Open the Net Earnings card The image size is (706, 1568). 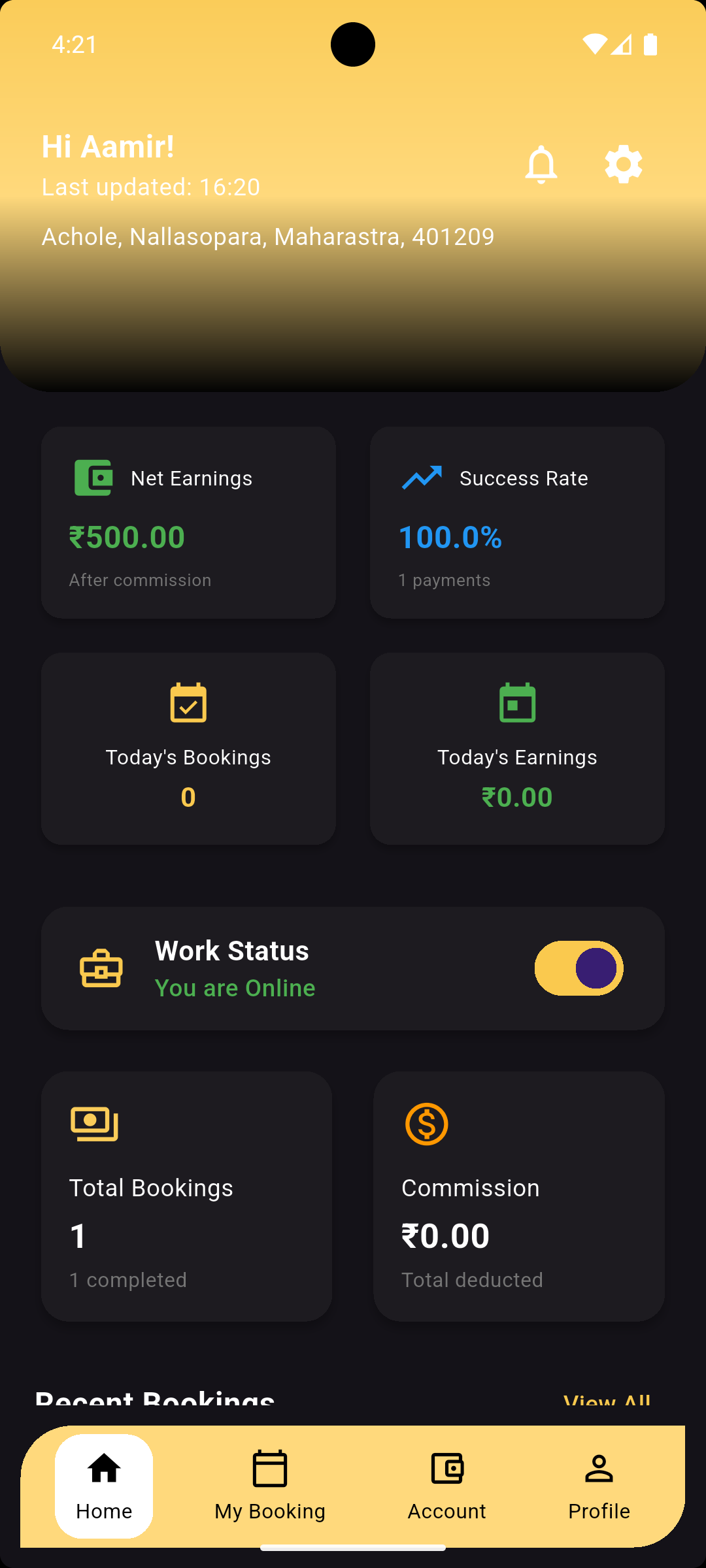click(188, 522)
